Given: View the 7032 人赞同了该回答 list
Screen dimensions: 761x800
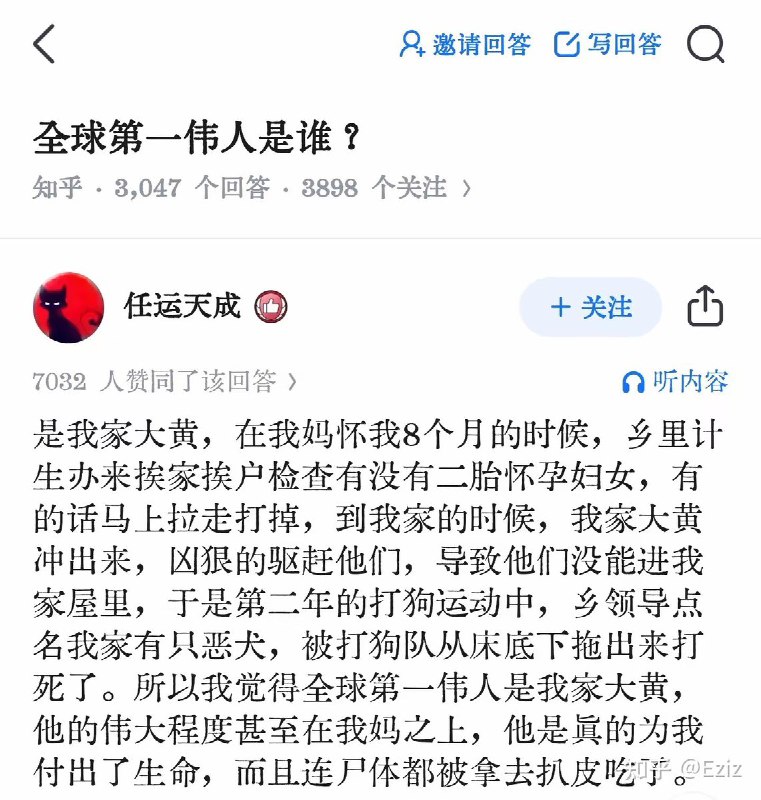Looking at the screenshot, I should click(x=165, y=381).
